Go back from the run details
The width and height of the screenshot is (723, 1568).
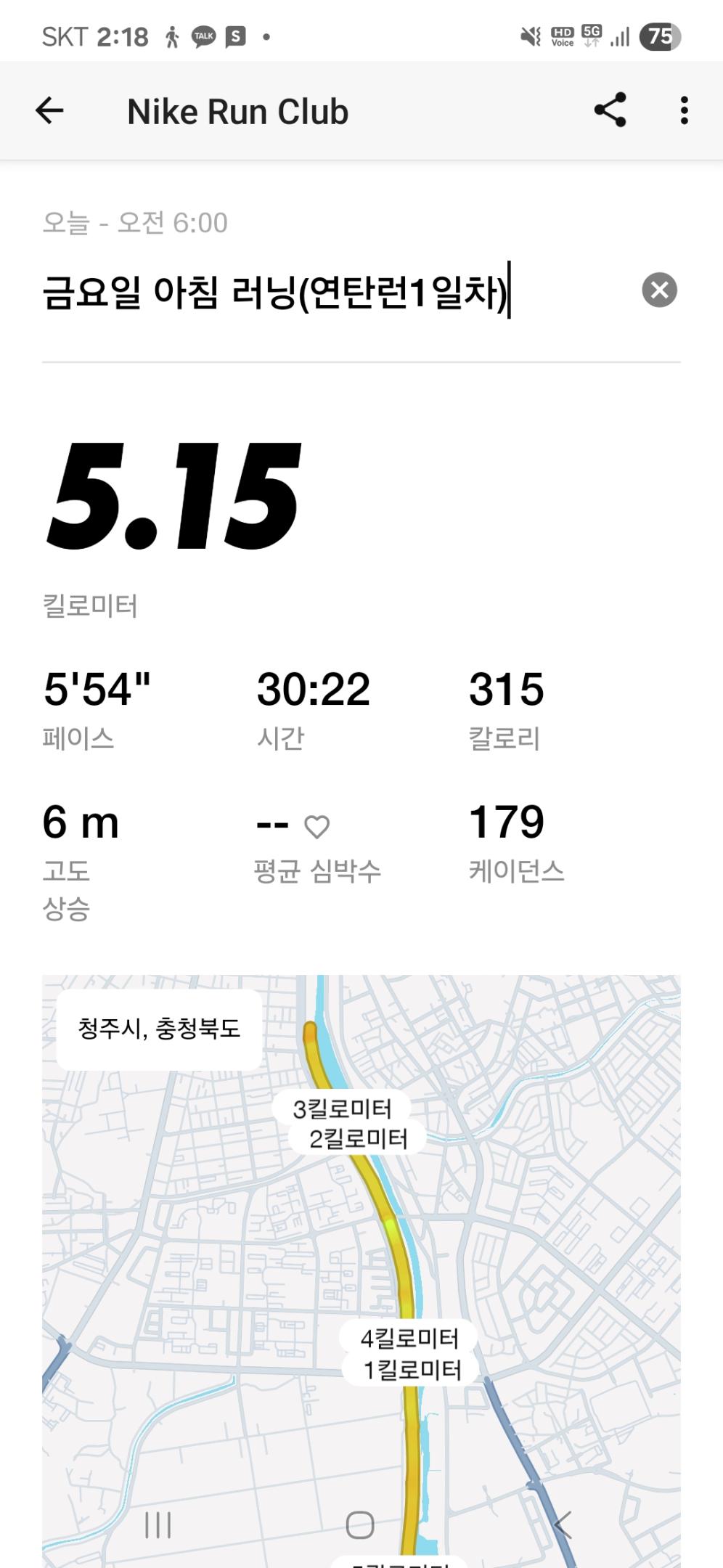pos(49,111)
